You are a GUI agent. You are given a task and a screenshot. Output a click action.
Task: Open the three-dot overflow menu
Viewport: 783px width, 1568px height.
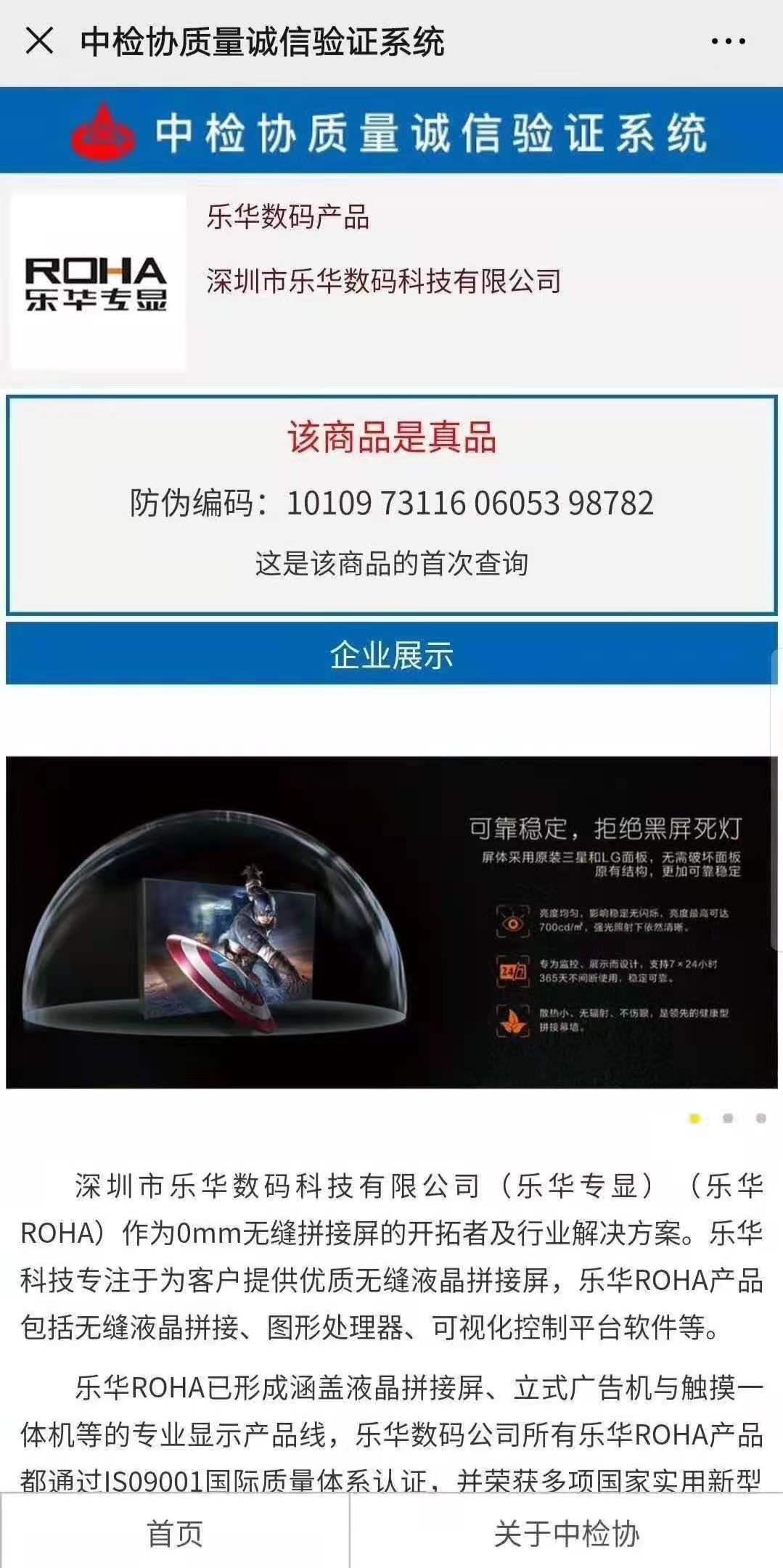tap(728, 41)
